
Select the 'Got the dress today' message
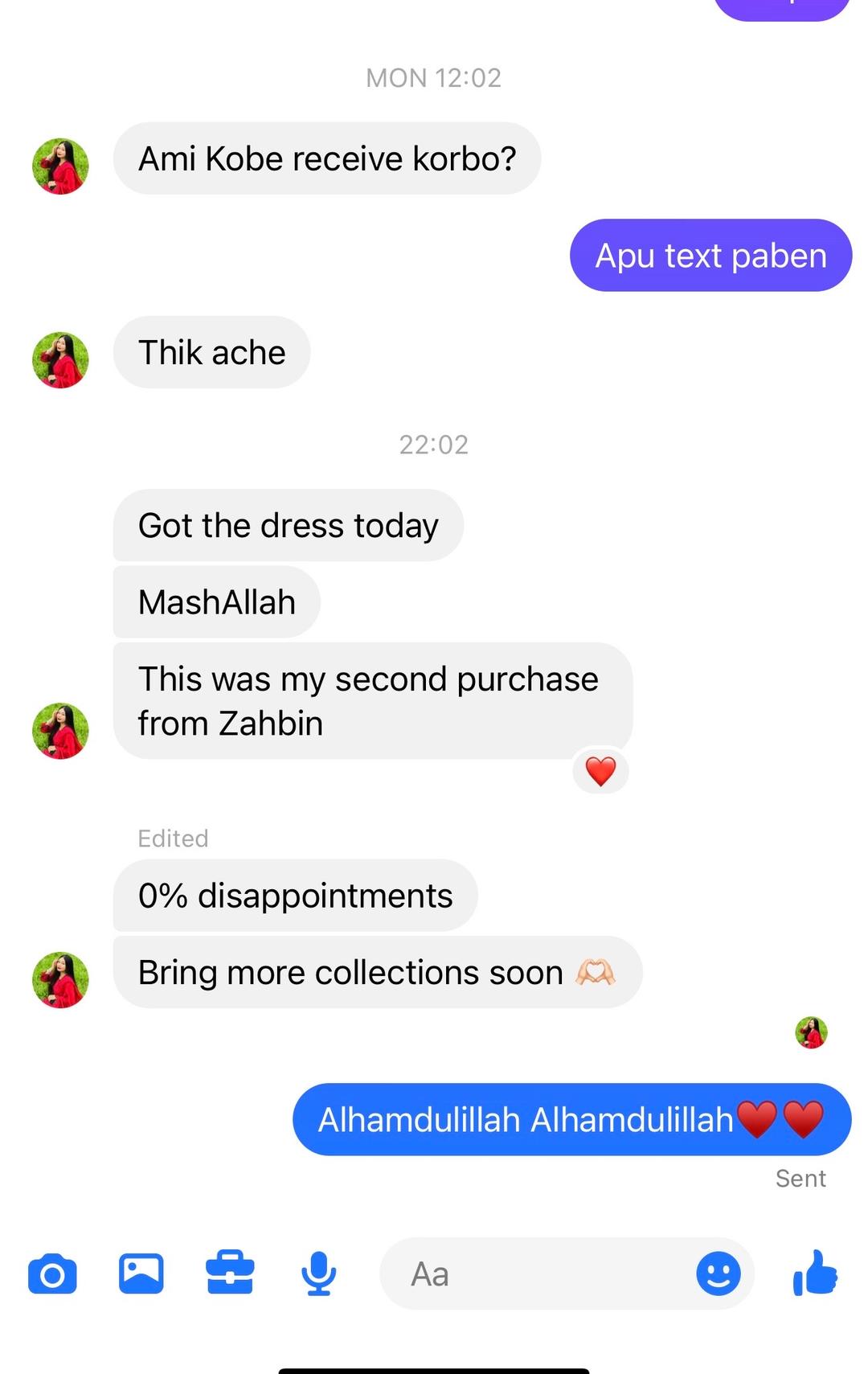pyautogui.click(x=288, y=525)
